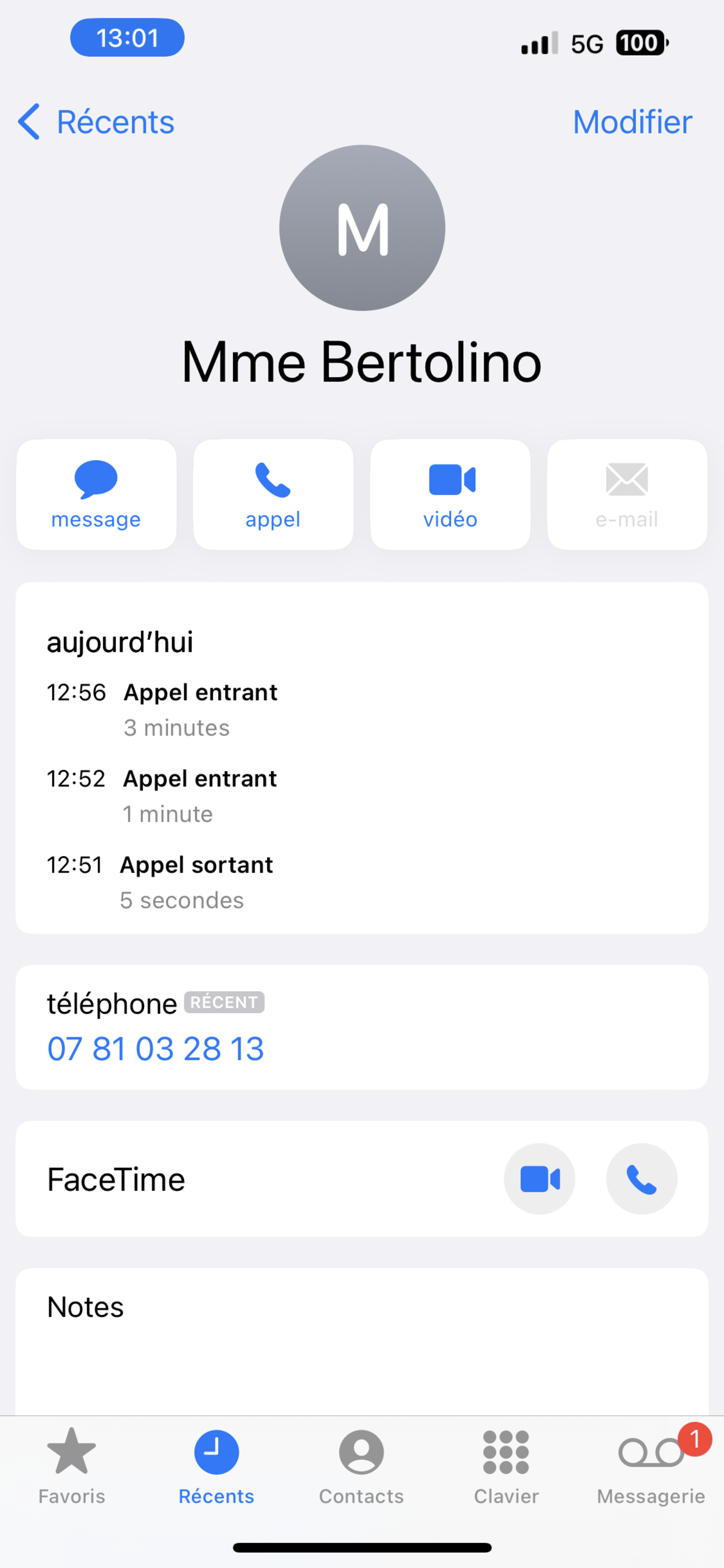Tap Modifier to edit the contact

[x=632, y=122]
